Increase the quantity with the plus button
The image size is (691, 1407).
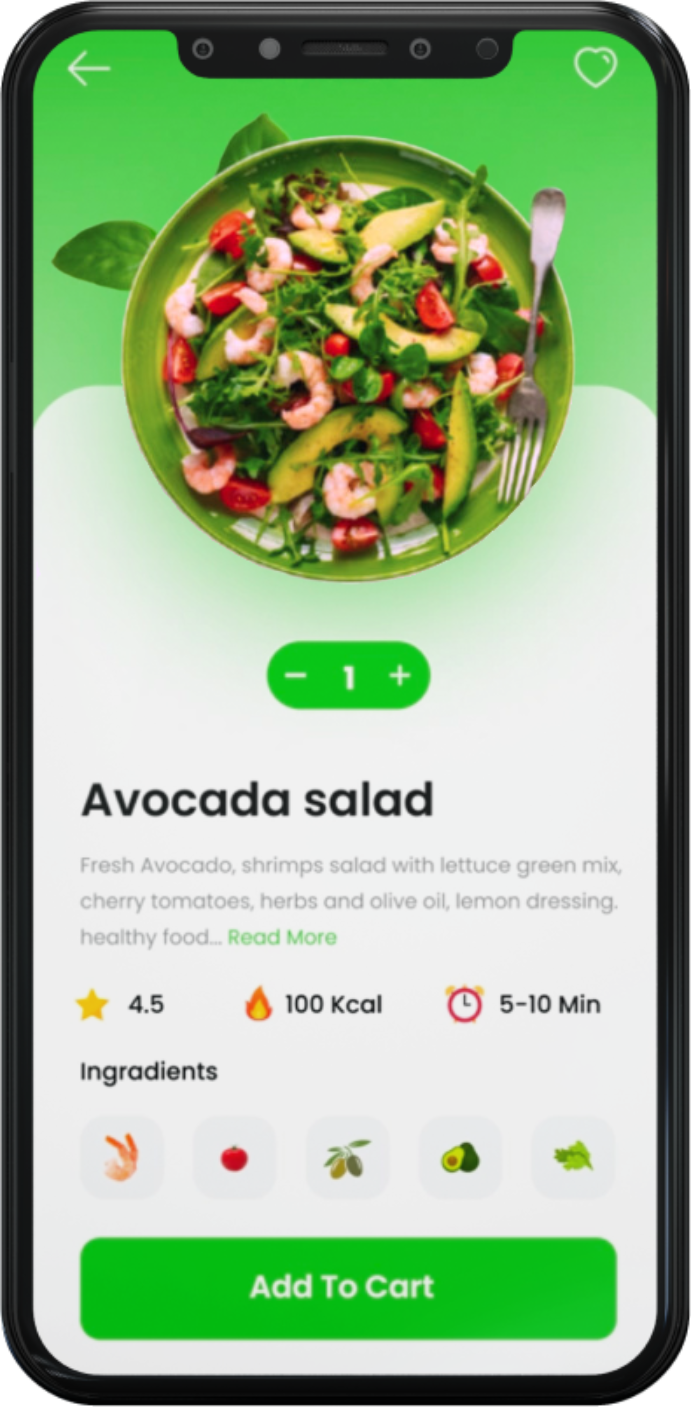(400, 676)
